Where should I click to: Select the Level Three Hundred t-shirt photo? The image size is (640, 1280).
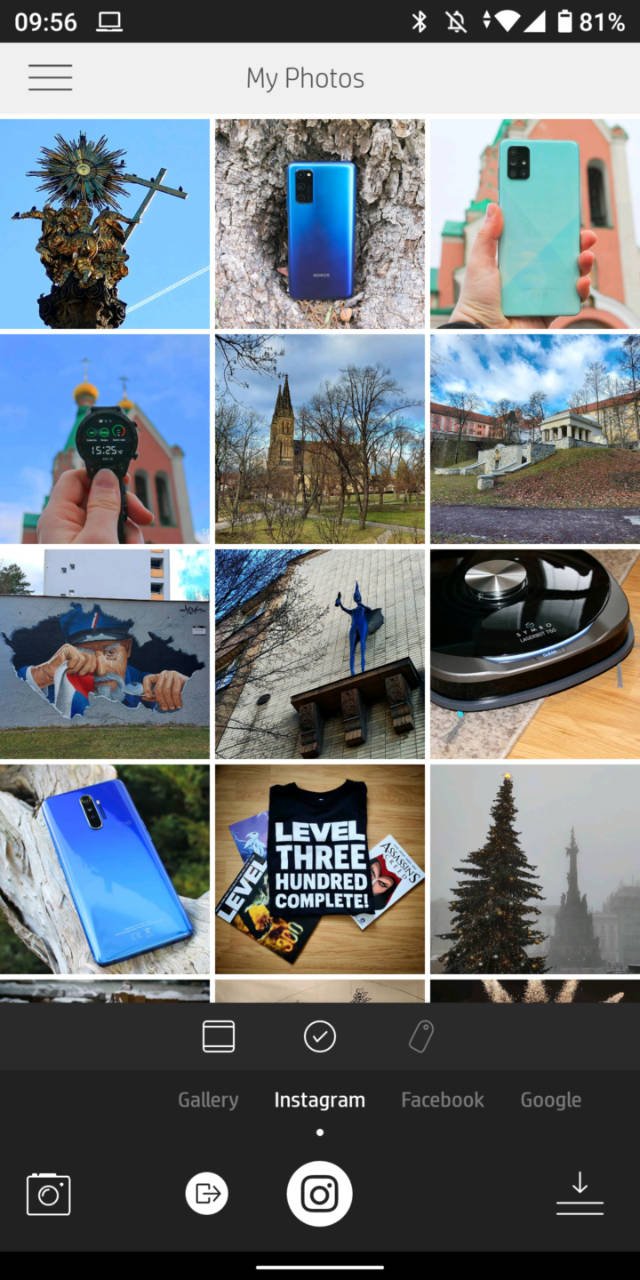click(320, 869)
